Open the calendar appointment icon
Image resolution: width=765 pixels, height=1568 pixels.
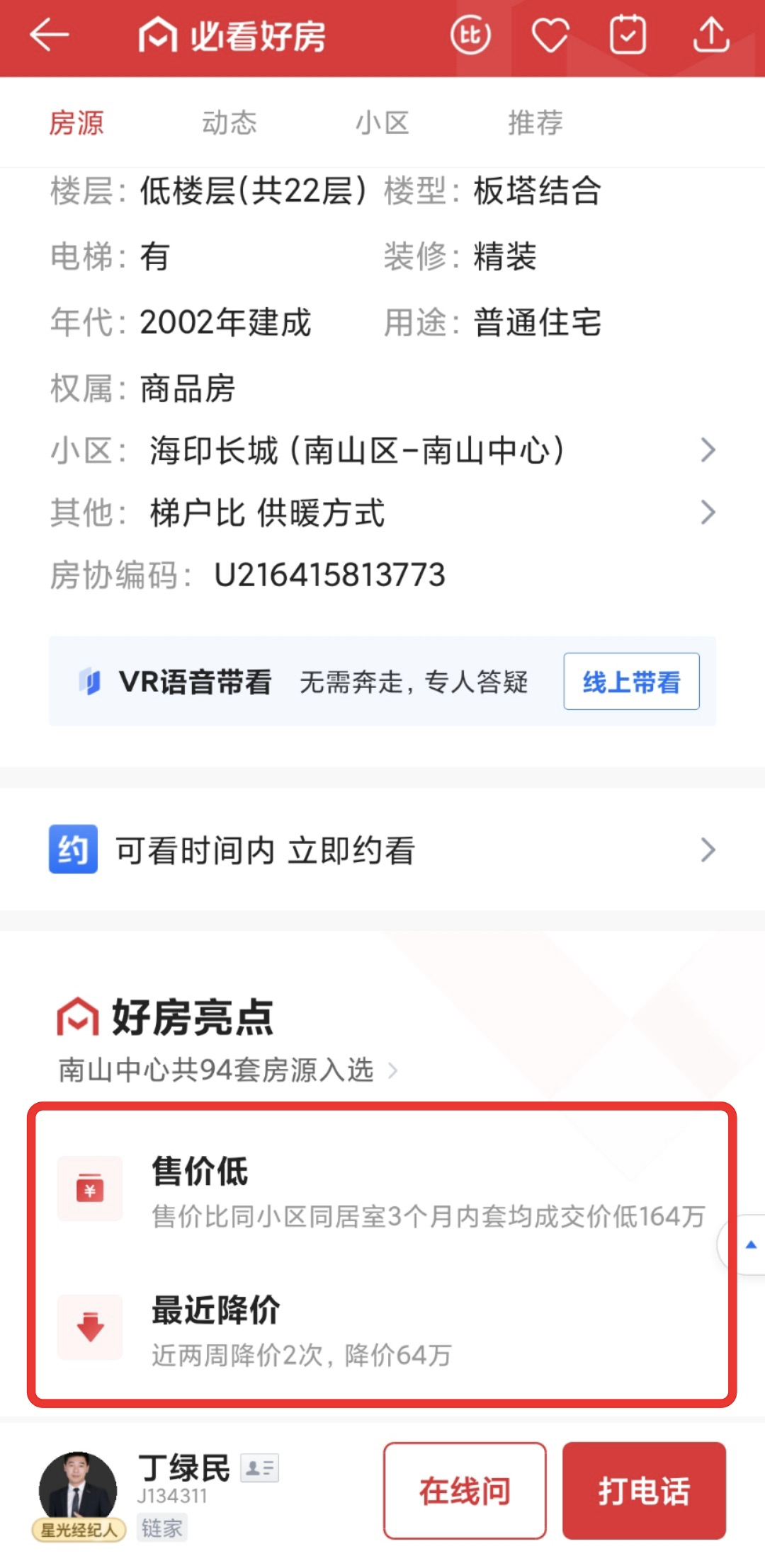[628, 35]
